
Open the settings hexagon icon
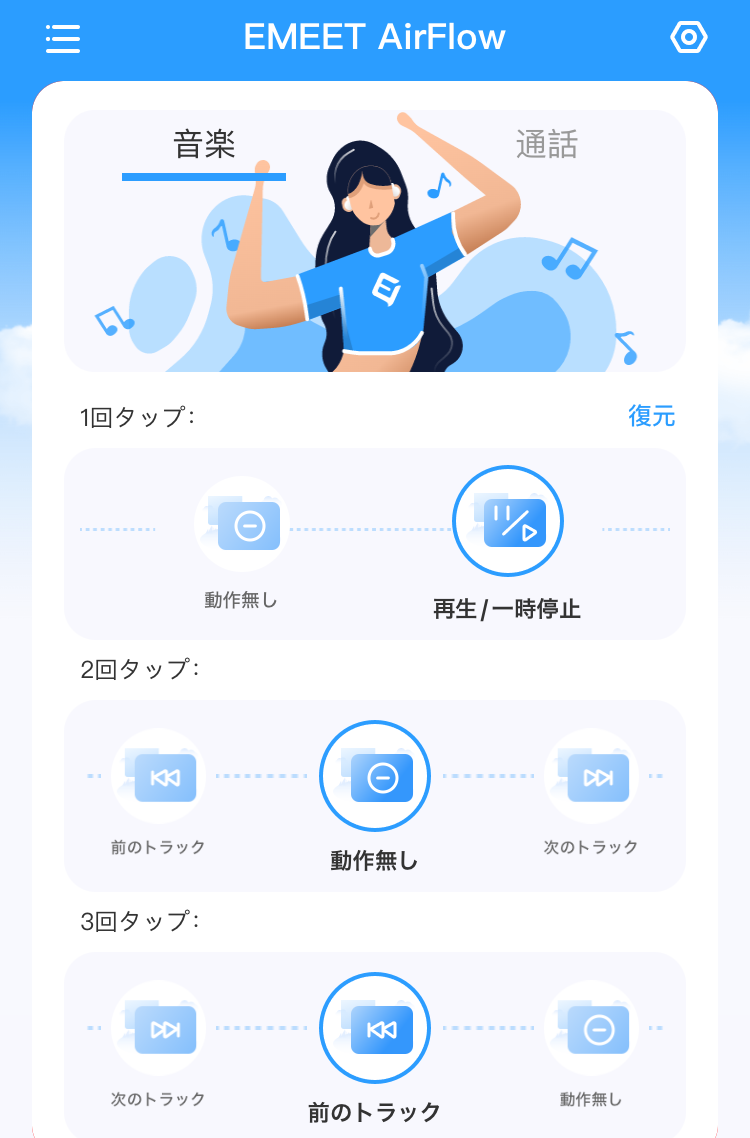pyautogui.click(x=688, y=38)
